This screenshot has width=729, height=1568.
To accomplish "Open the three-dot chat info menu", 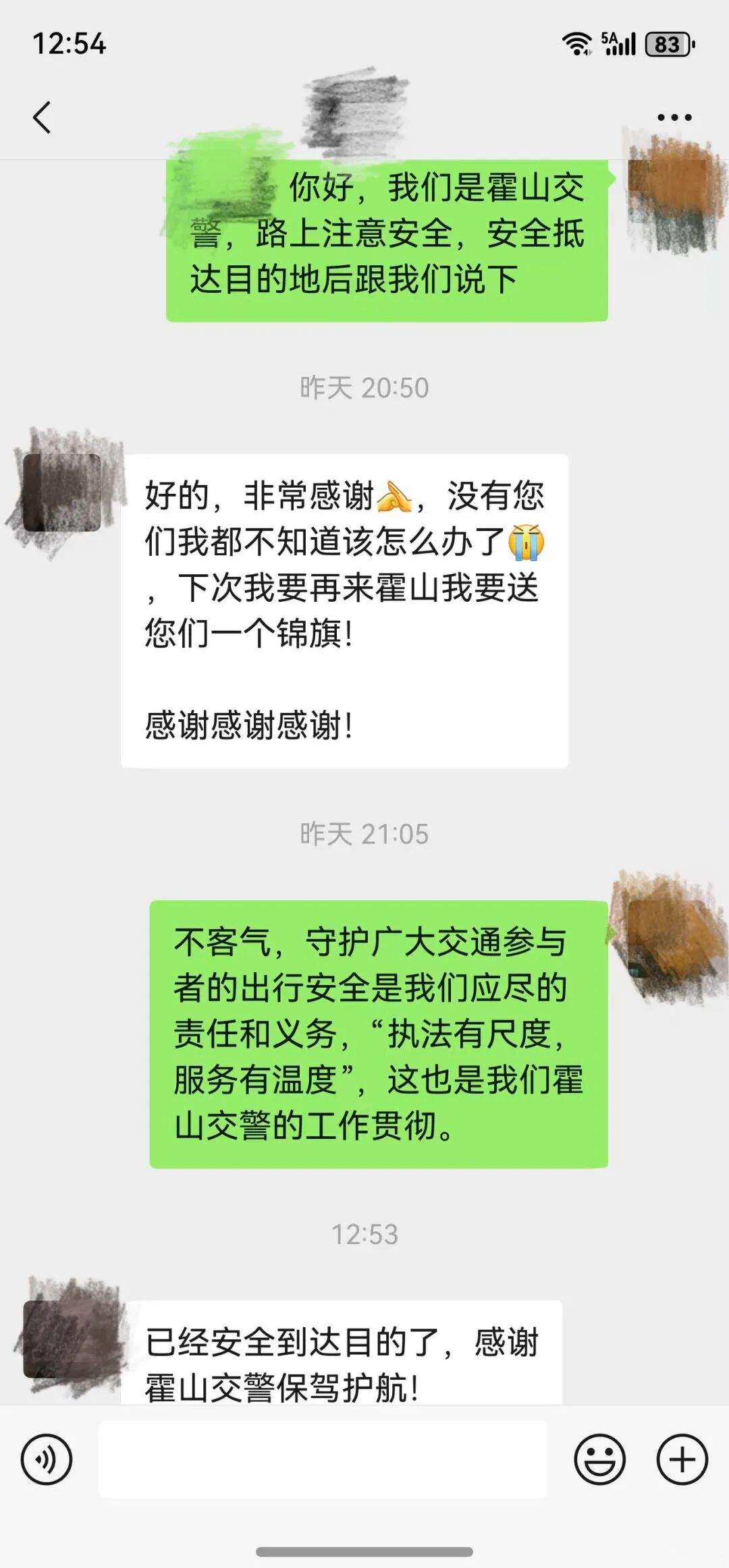I will tap(674, 117).
